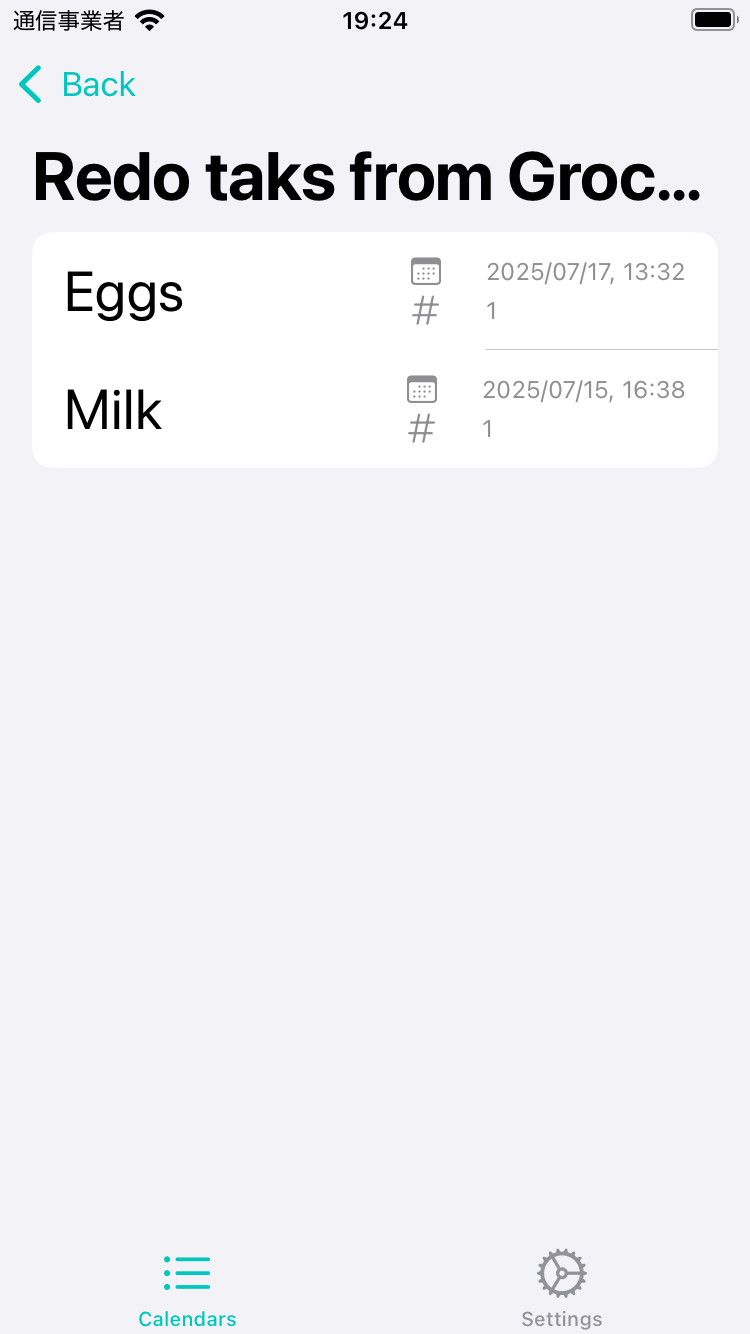Select the Eggs task row
This screenshot has height=1334, width=750.
click(375, 291)
